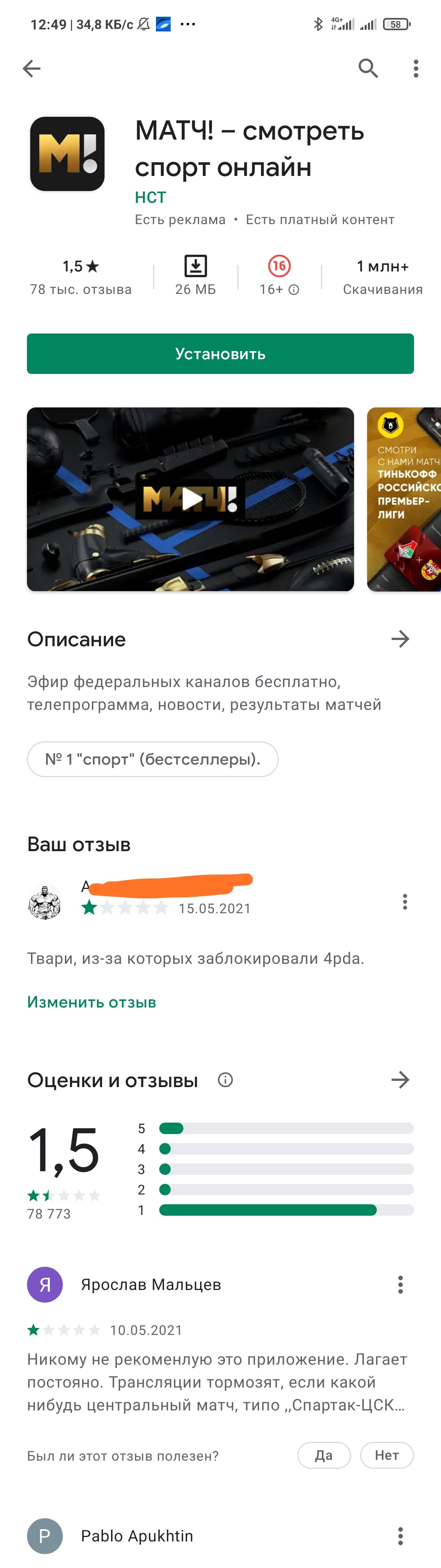Viewport: 441px width, 1568px height.
Task: Mark the review unhelpful with Нет
Action: click(x=387, y=1455)
